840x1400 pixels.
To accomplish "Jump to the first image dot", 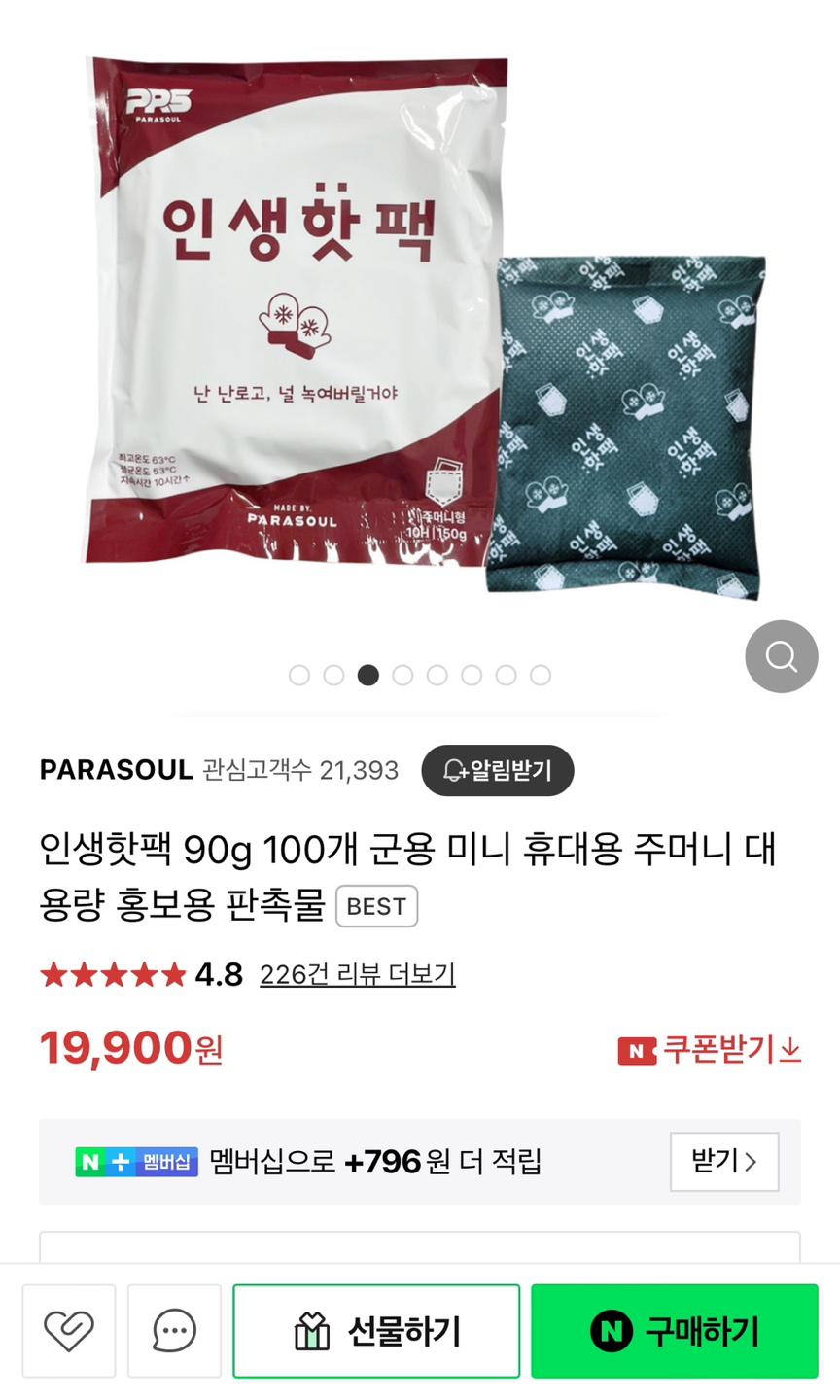I will pos(299,675).
